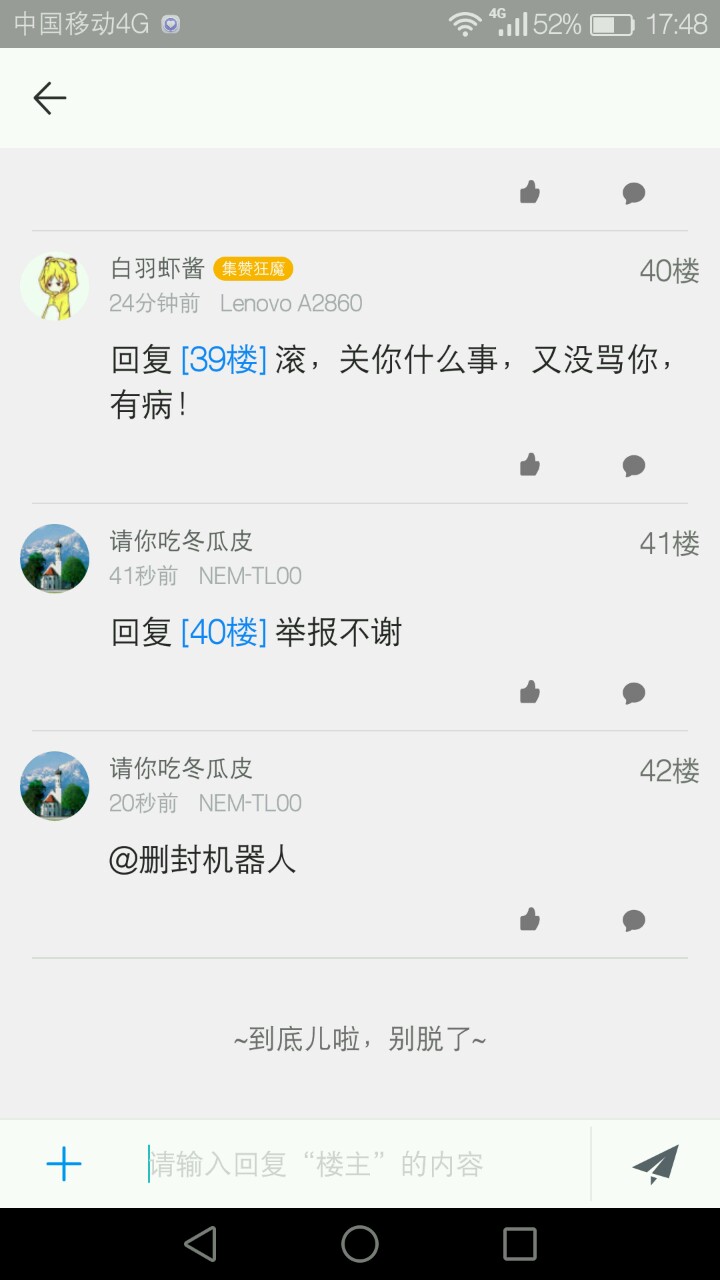Open 请你吃冬瓜皮's avatar on 42楼
The image size is (720, 1280).
[x=55, y=786]
